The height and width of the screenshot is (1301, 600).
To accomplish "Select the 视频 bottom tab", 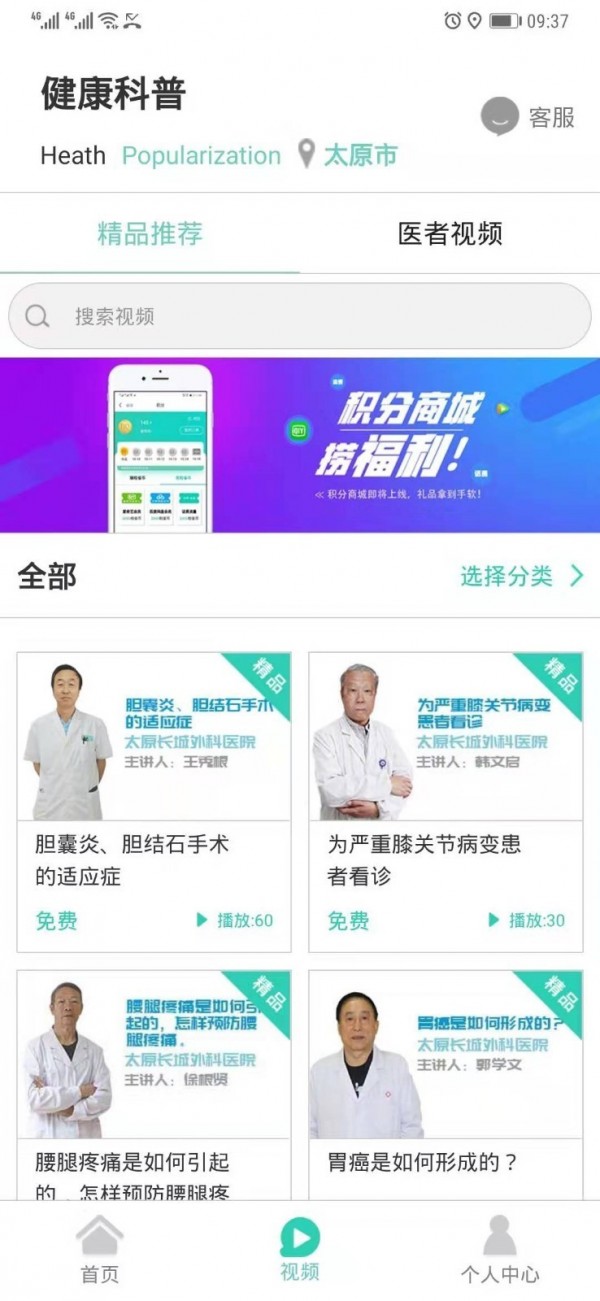I will 300,1250.
